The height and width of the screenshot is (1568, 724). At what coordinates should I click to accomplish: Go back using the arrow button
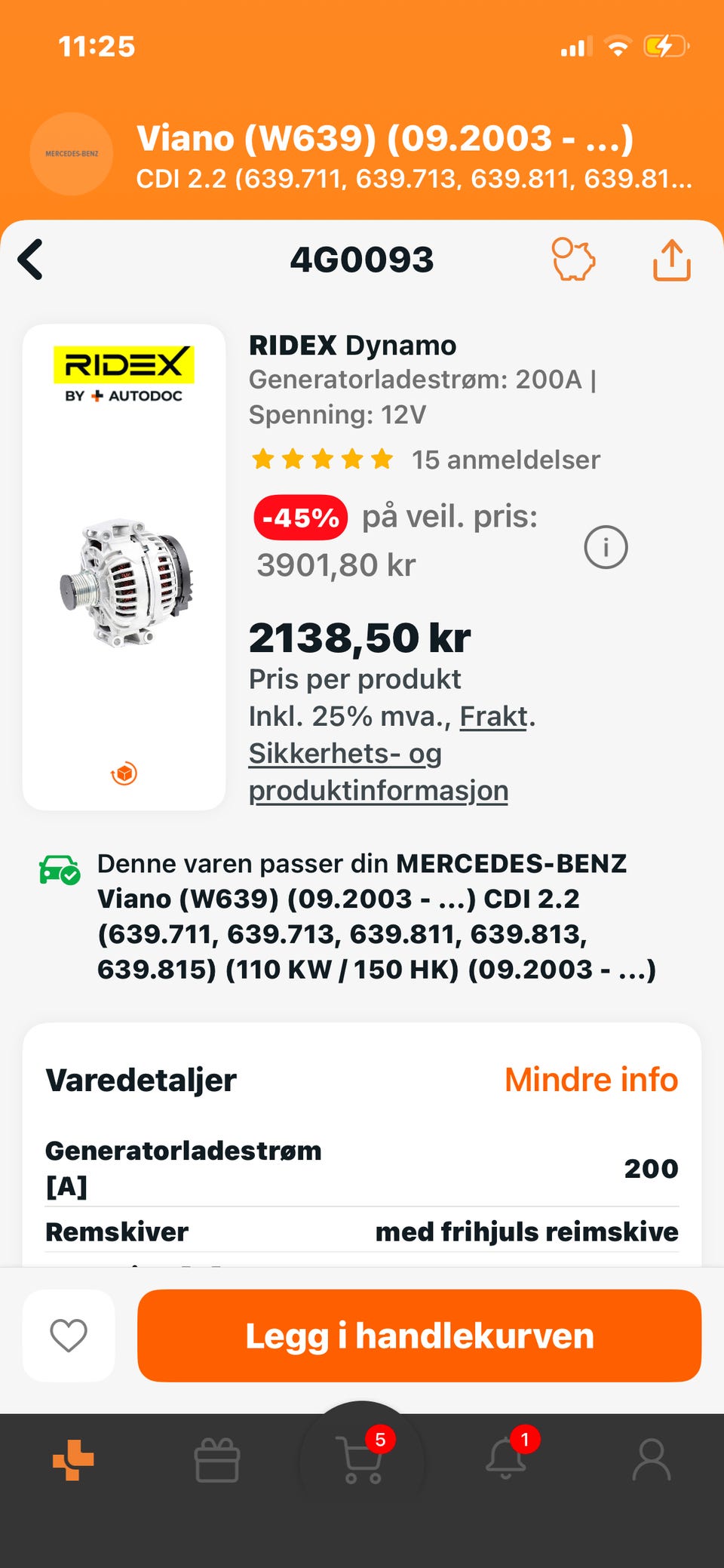pos(30,260)
